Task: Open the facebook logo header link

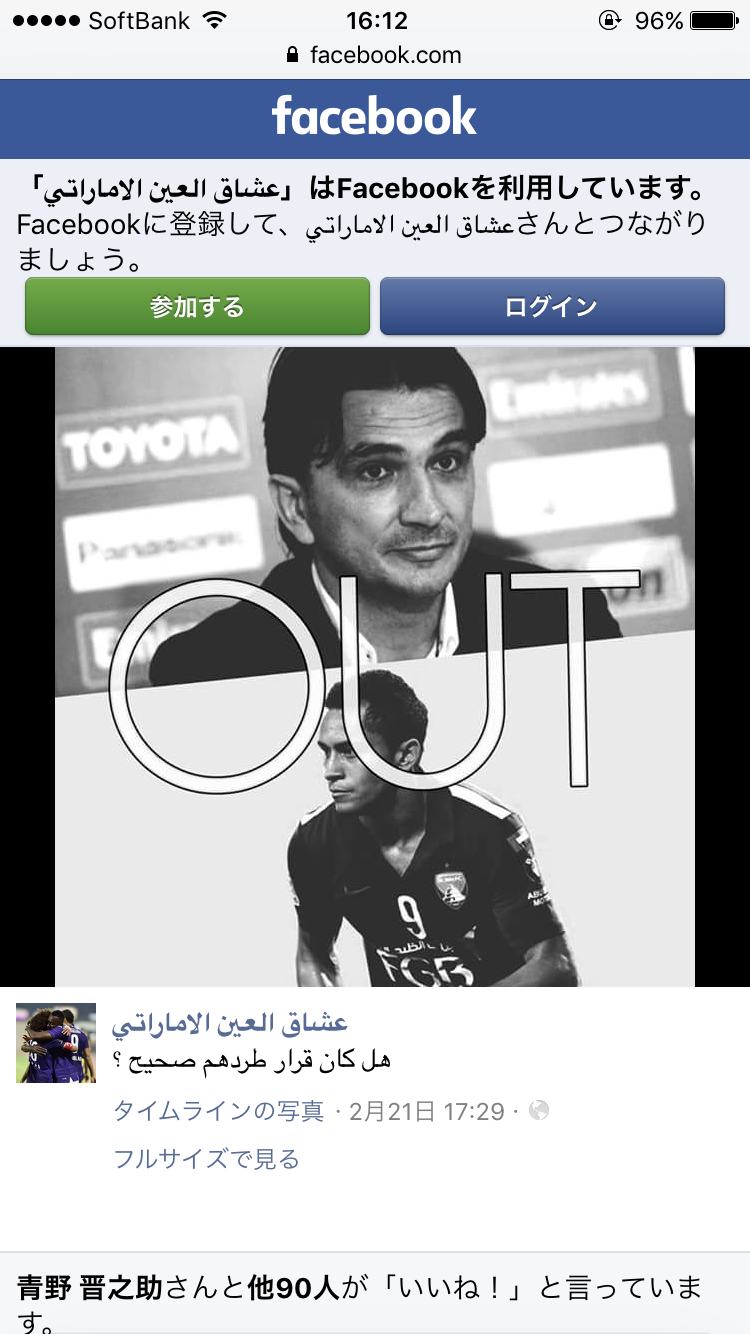Action: click(x=375, y=118)
